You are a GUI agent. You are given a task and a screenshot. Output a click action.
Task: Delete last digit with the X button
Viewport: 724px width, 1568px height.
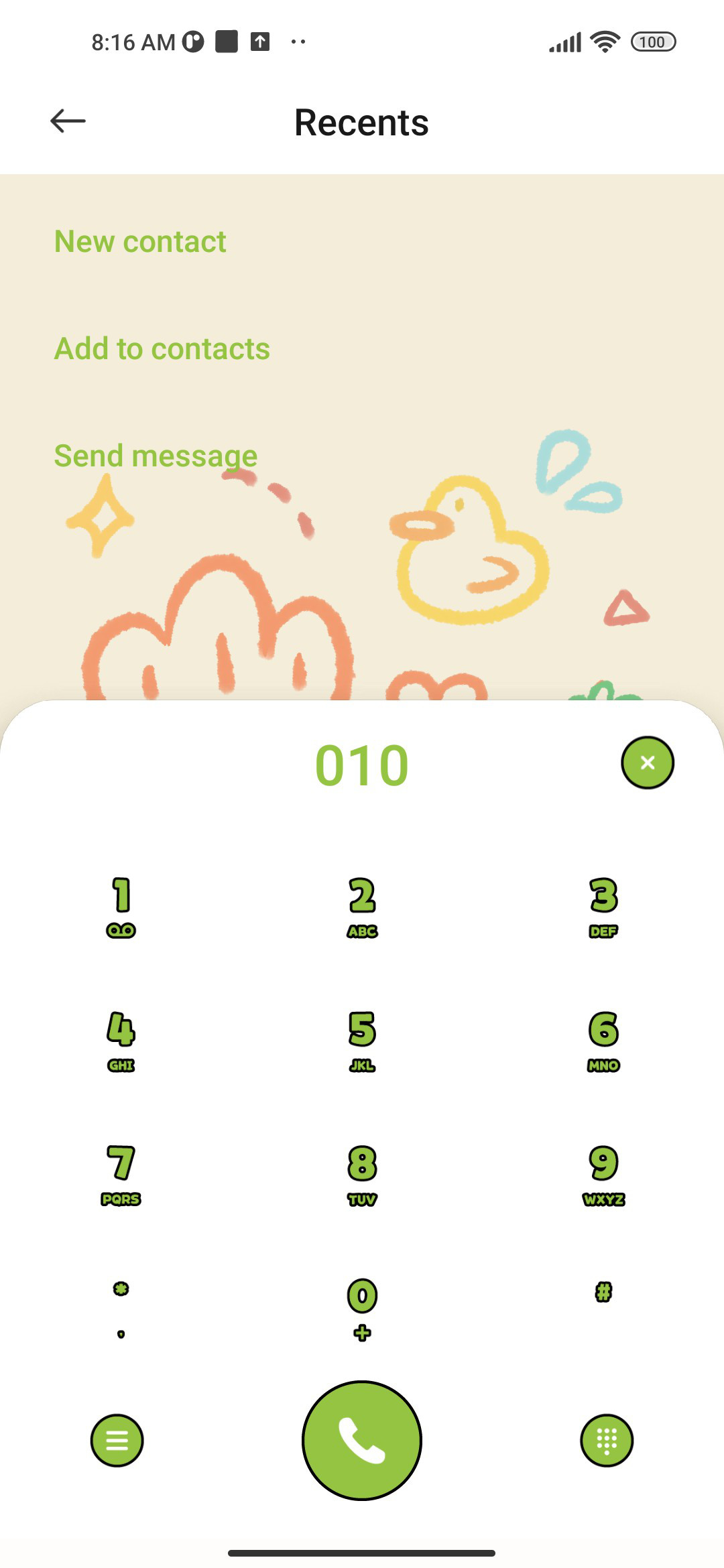tap(648, 763)
